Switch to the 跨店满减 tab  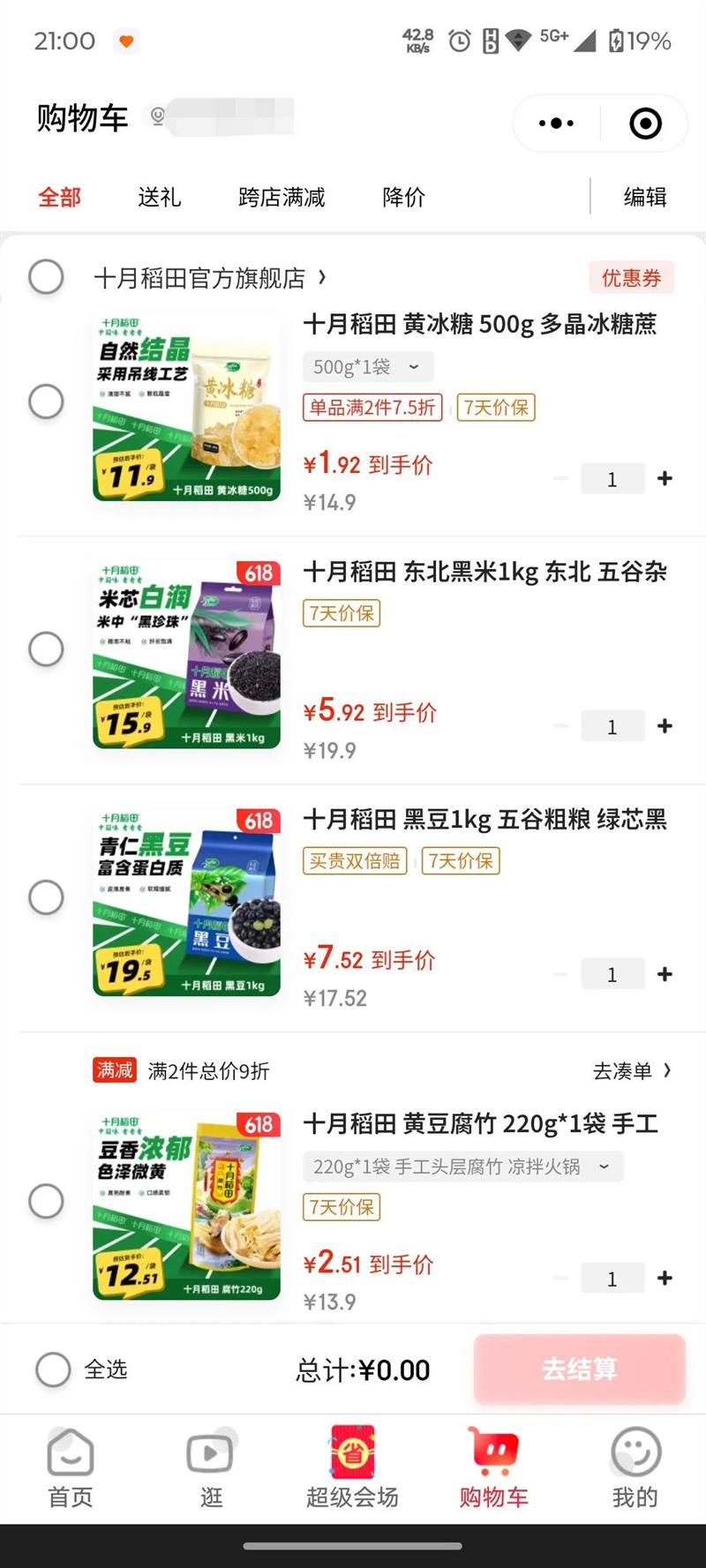click(282, 197)
